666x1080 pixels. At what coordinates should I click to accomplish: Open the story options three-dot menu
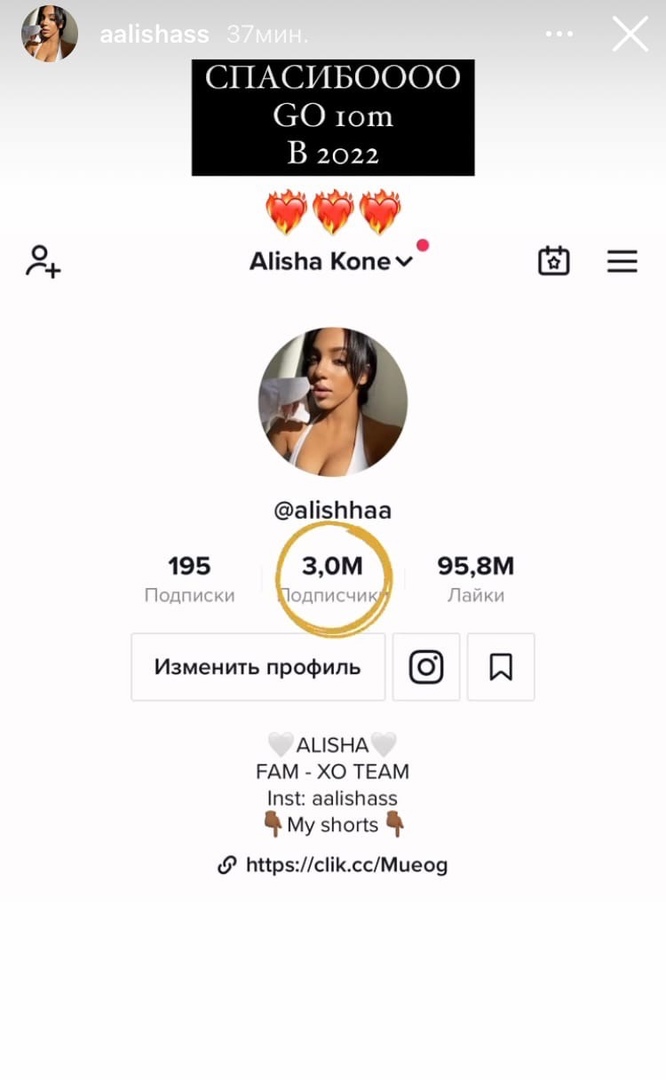[x=560, y=34]
